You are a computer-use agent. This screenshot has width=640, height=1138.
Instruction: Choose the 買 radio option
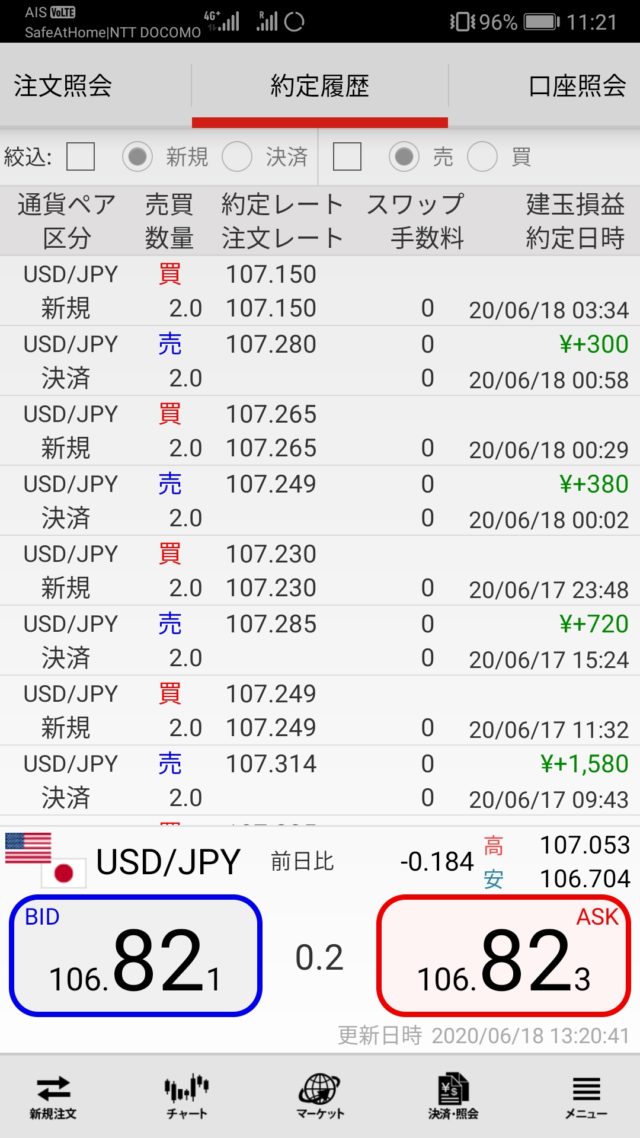(x=482, y=157)
